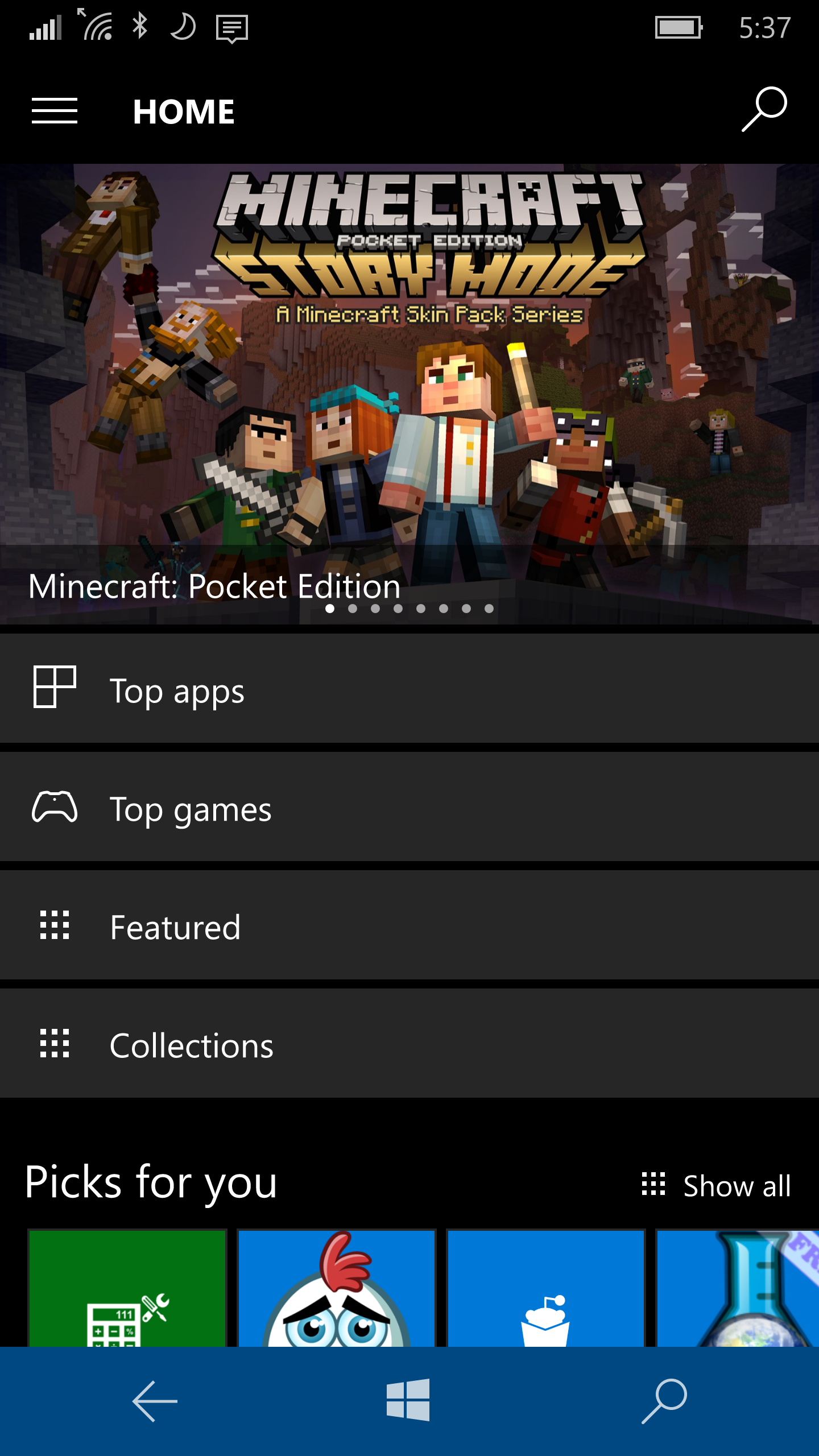Image resolution: width=819 pixels, height=1456 pixels.
Task: Open Top games
Action: pos(409,808)
